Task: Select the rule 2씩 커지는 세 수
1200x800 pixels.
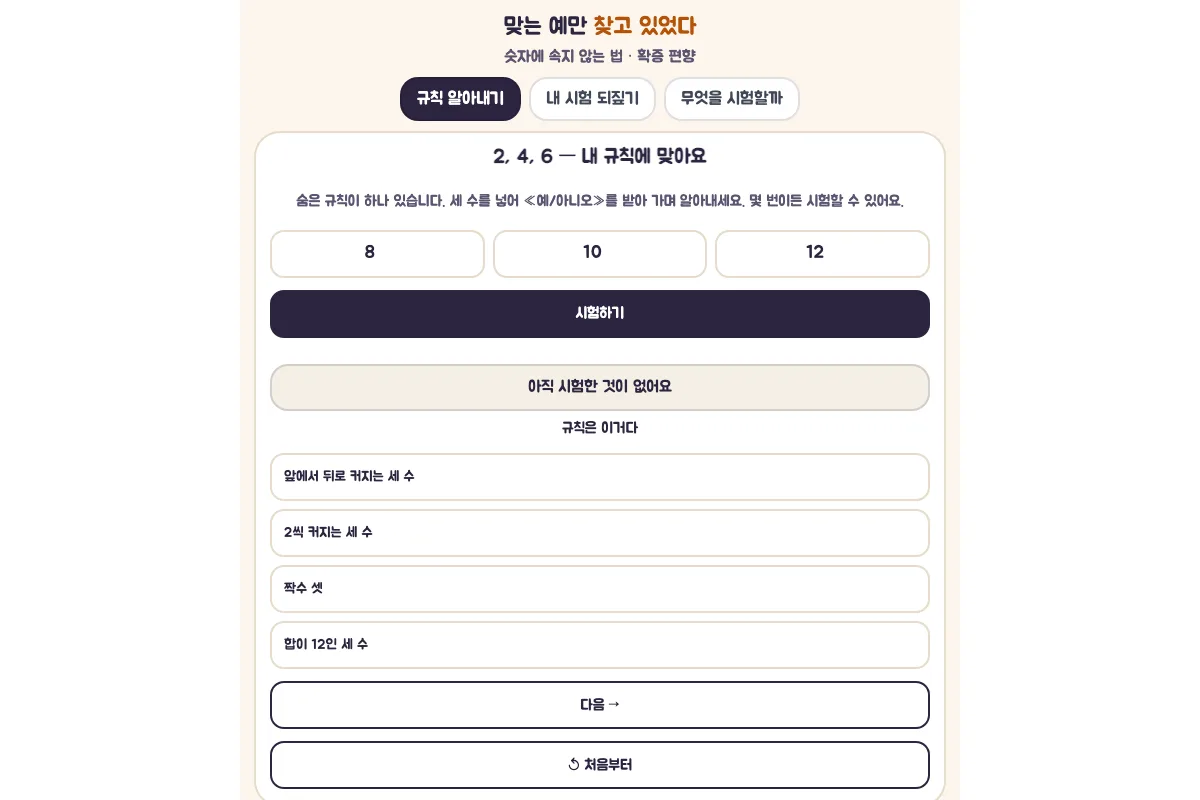Action: [600, 533]
